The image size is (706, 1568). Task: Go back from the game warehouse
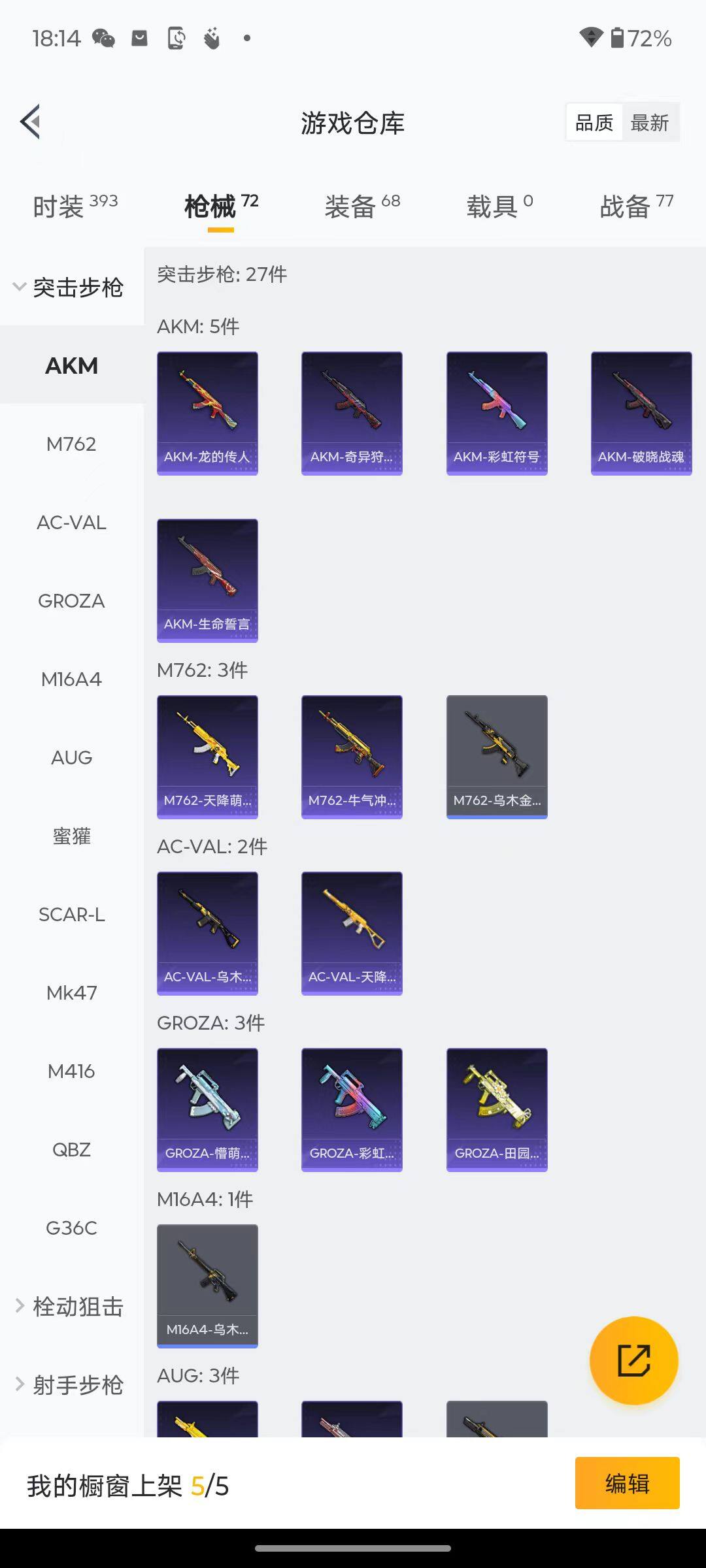[x=31, y=122]
